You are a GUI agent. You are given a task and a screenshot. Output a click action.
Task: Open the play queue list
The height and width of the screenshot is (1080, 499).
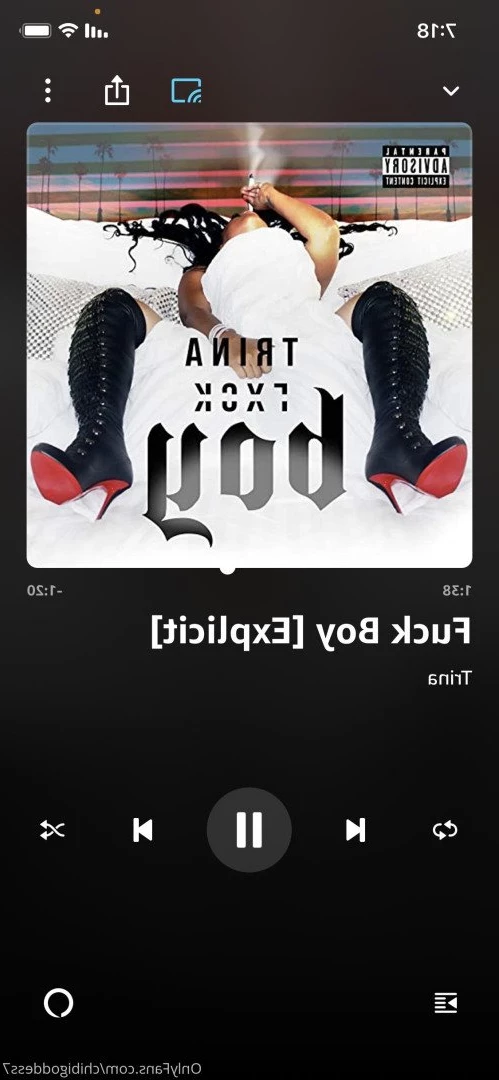(446, 1004)
